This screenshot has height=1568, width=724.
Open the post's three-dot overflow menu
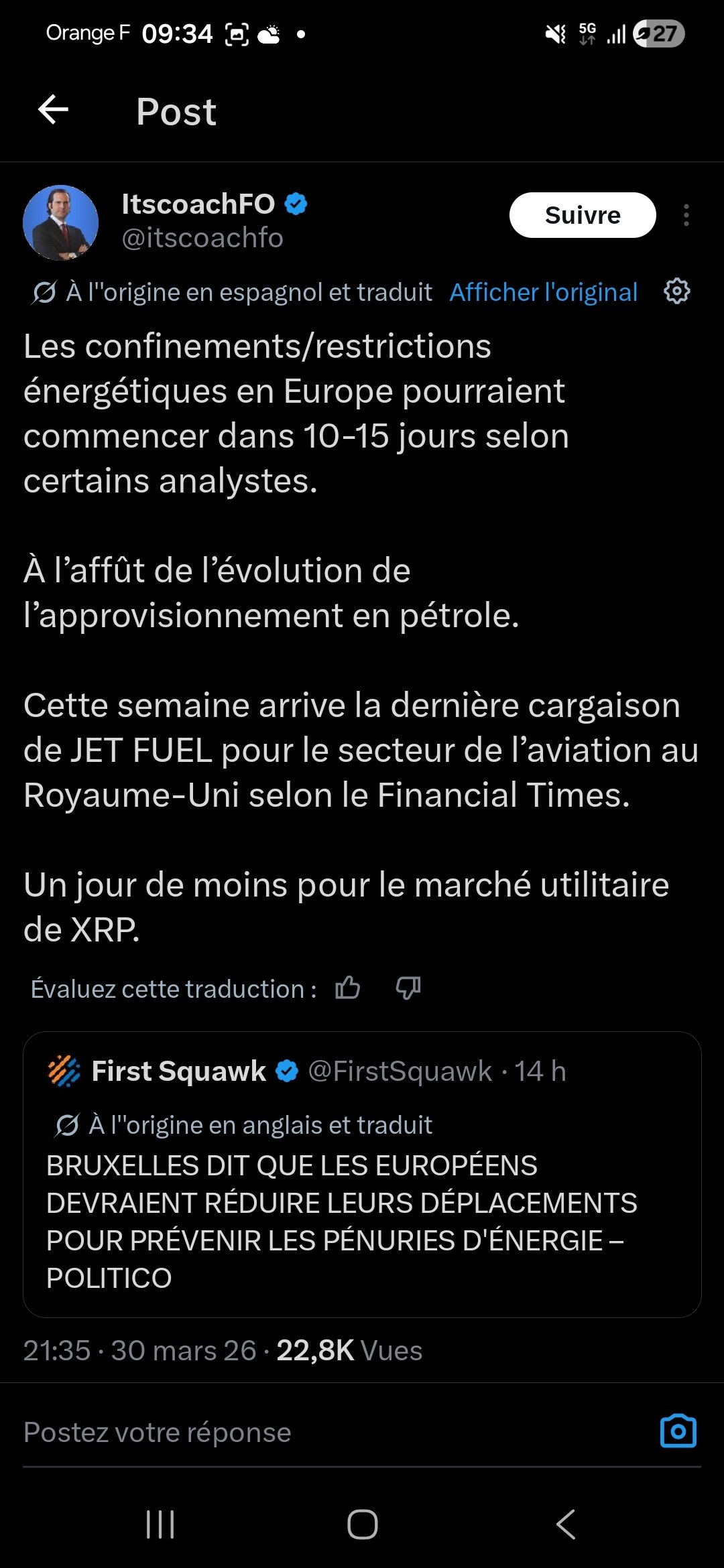coord(686,215)
